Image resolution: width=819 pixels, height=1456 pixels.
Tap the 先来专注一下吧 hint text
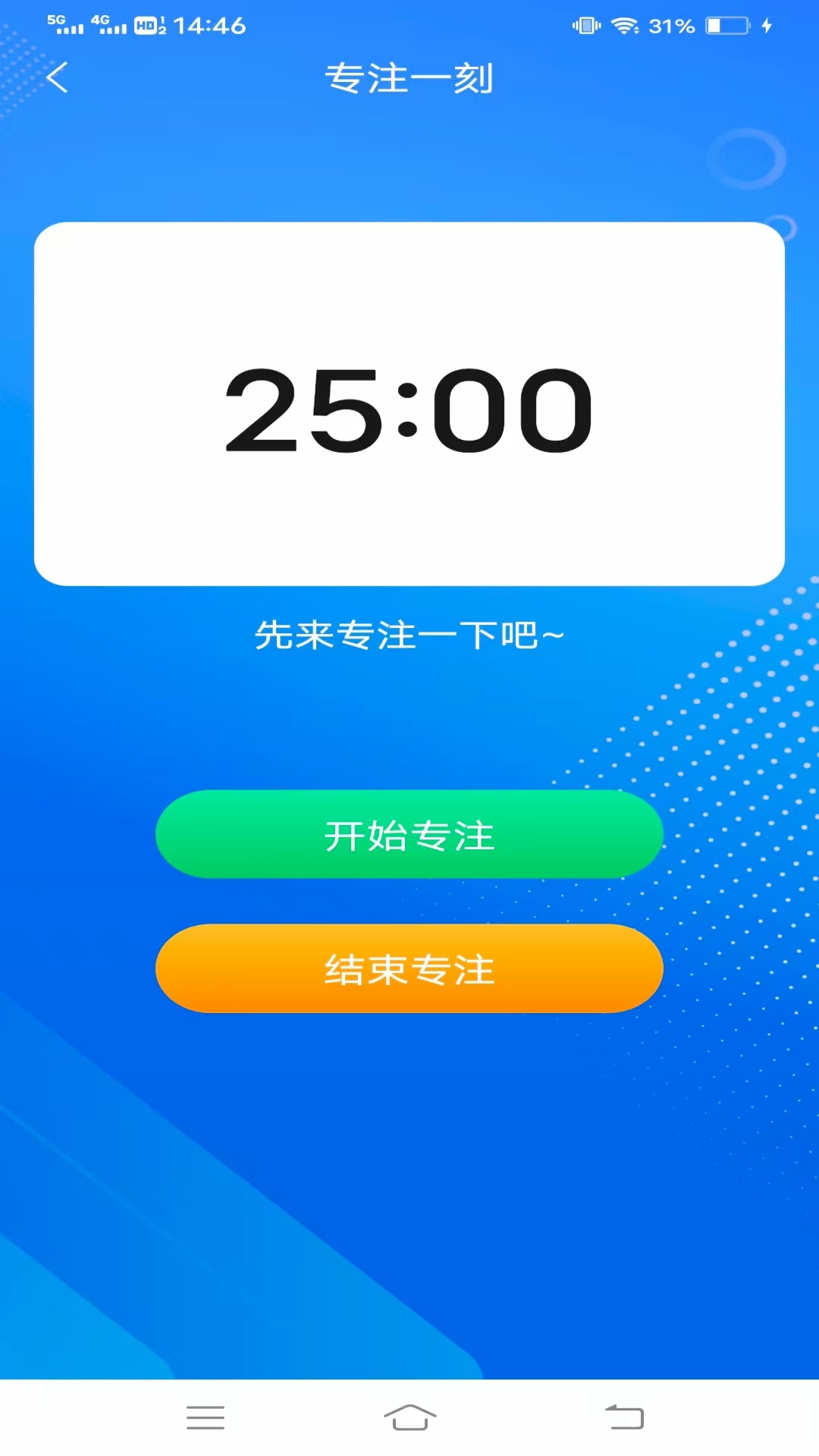coord(409,635)
